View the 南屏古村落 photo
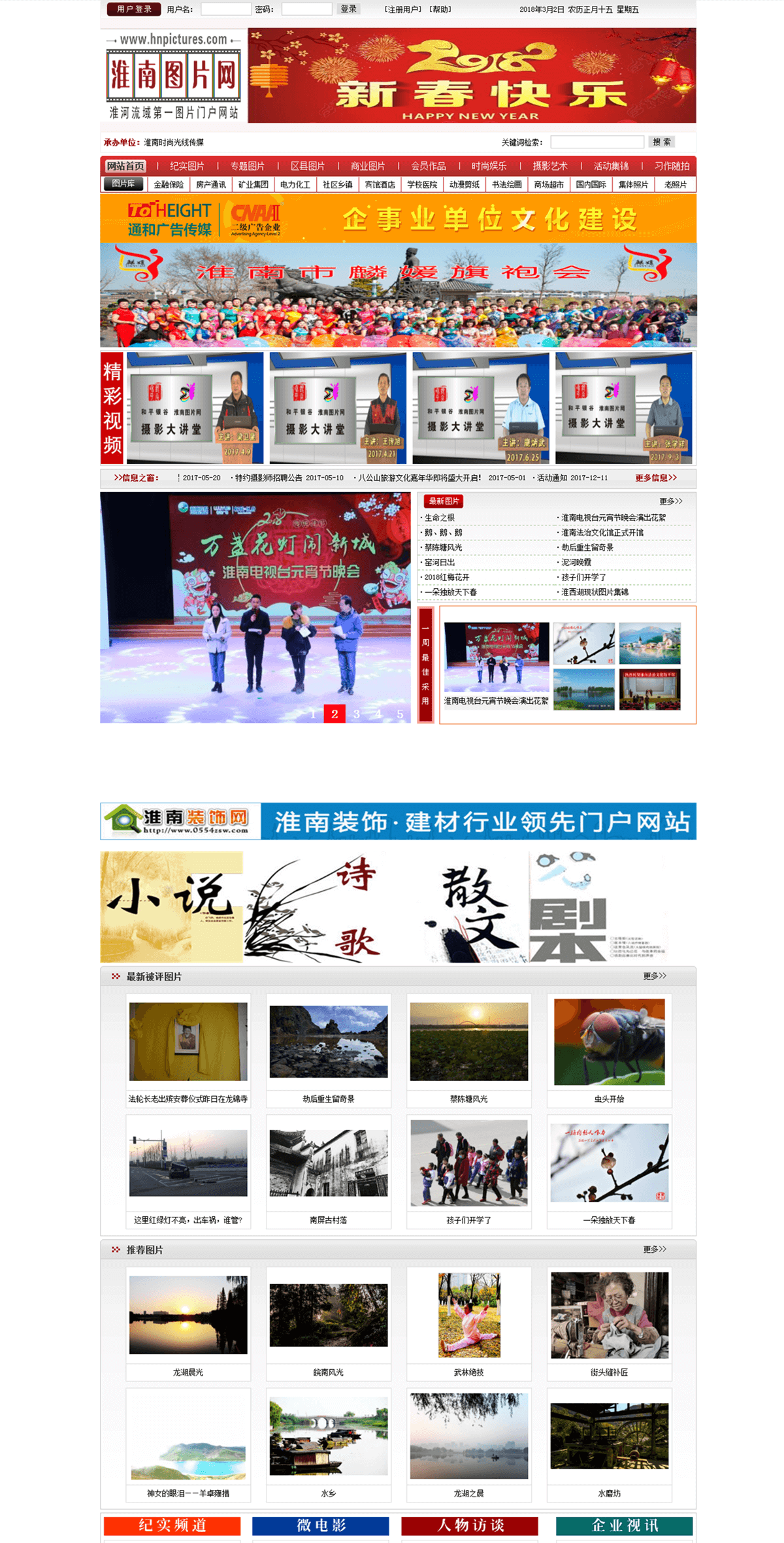 coord(328,1163)
